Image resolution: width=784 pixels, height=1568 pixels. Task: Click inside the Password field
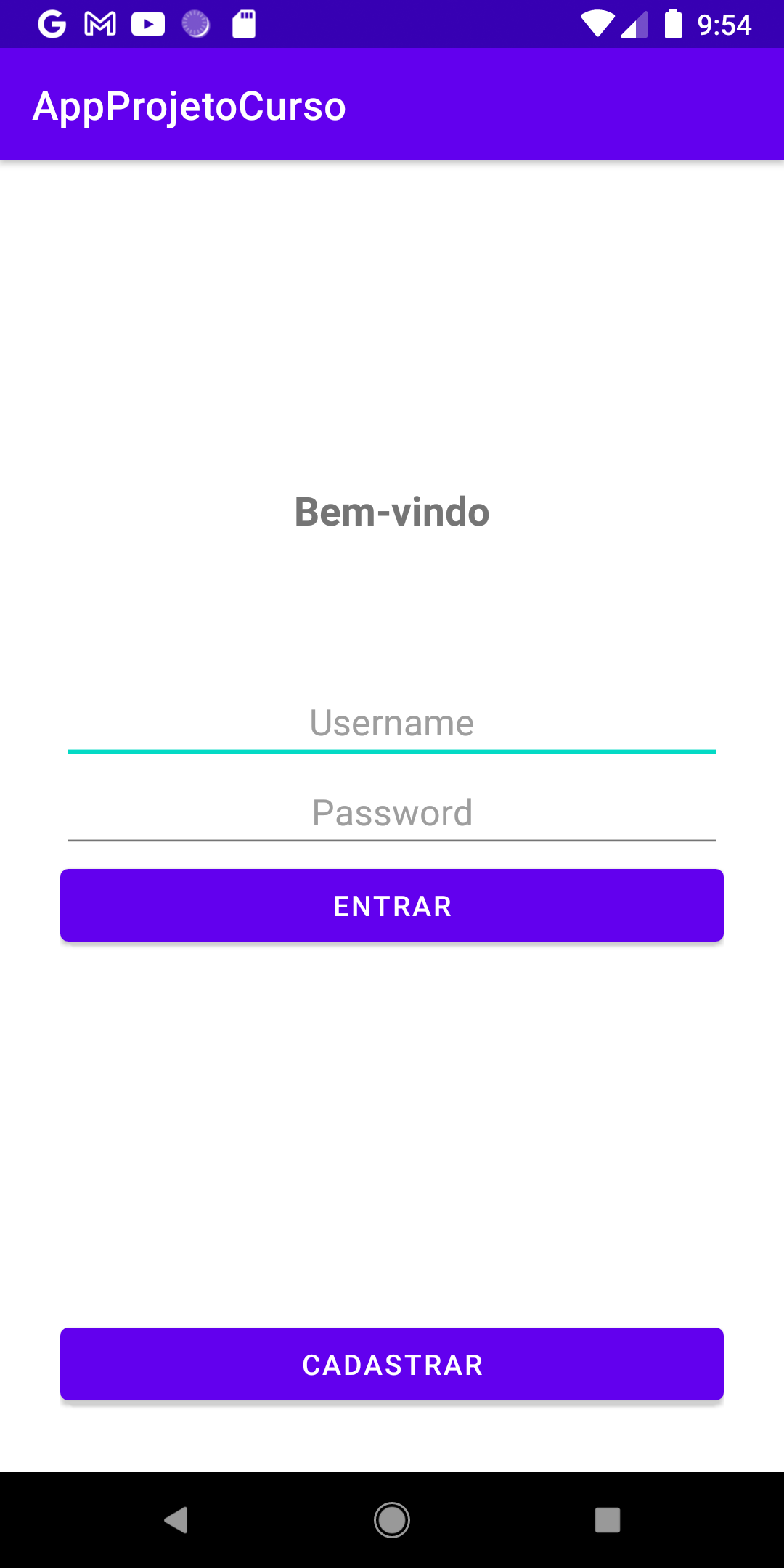[392, 812]
